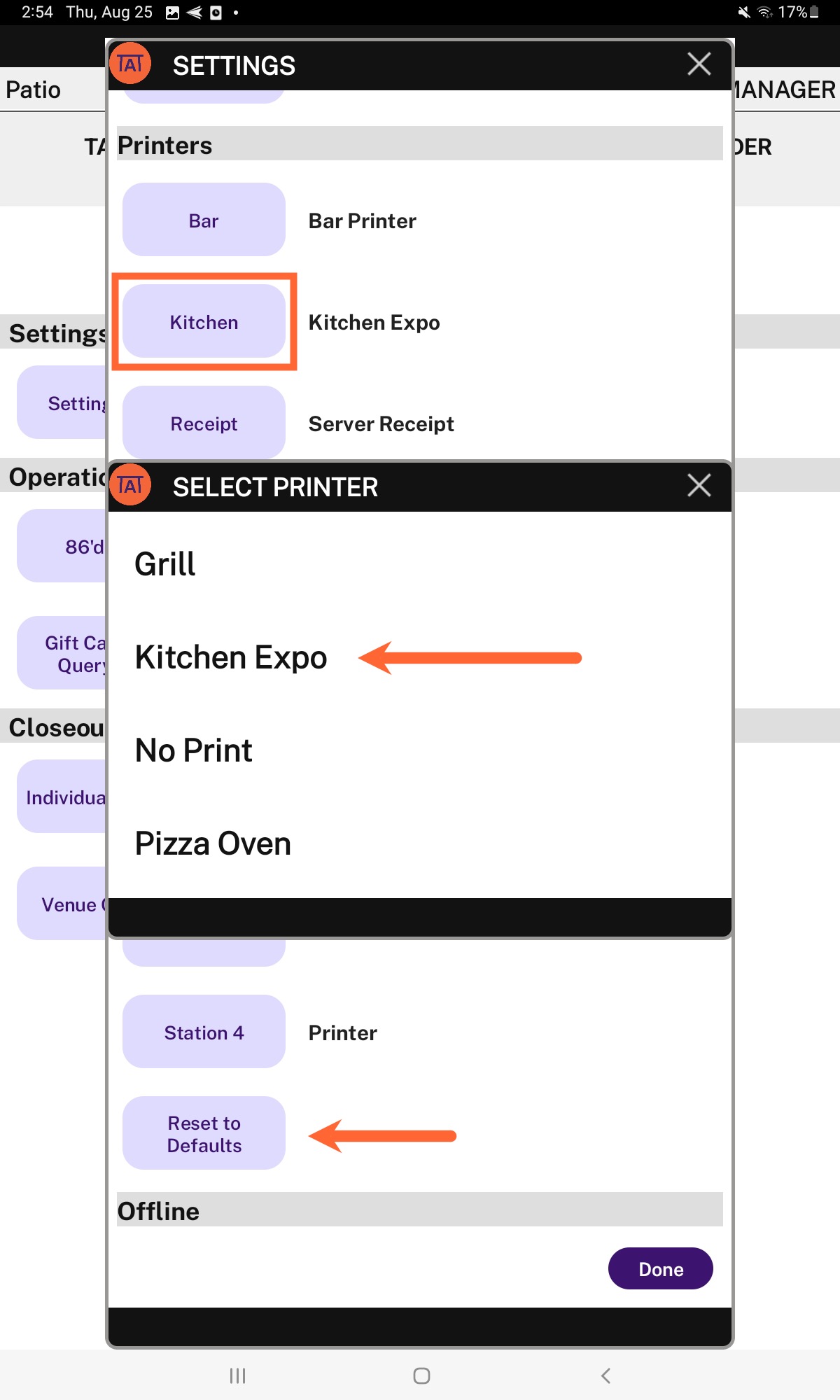
Task: Reset printers to defaults
Action: [204, 1133]
